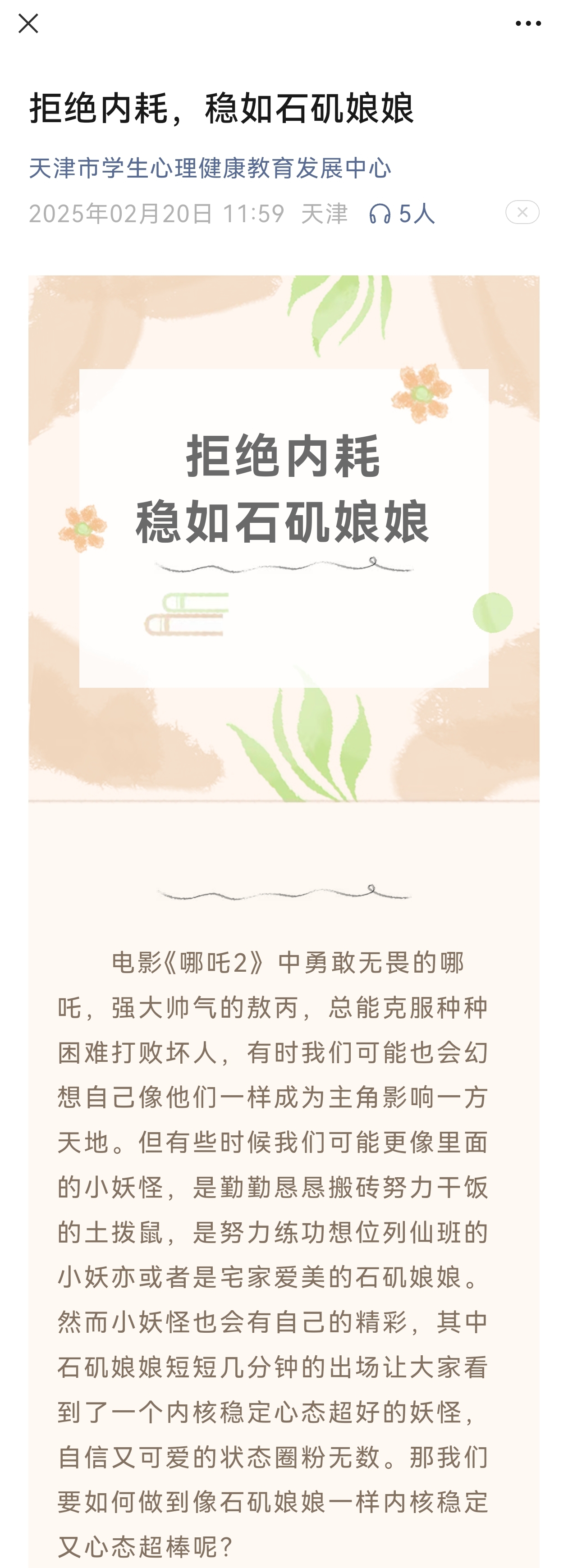Close the article page
Viewport: 568px width, 1568px height.
click(x=28, y=24)
